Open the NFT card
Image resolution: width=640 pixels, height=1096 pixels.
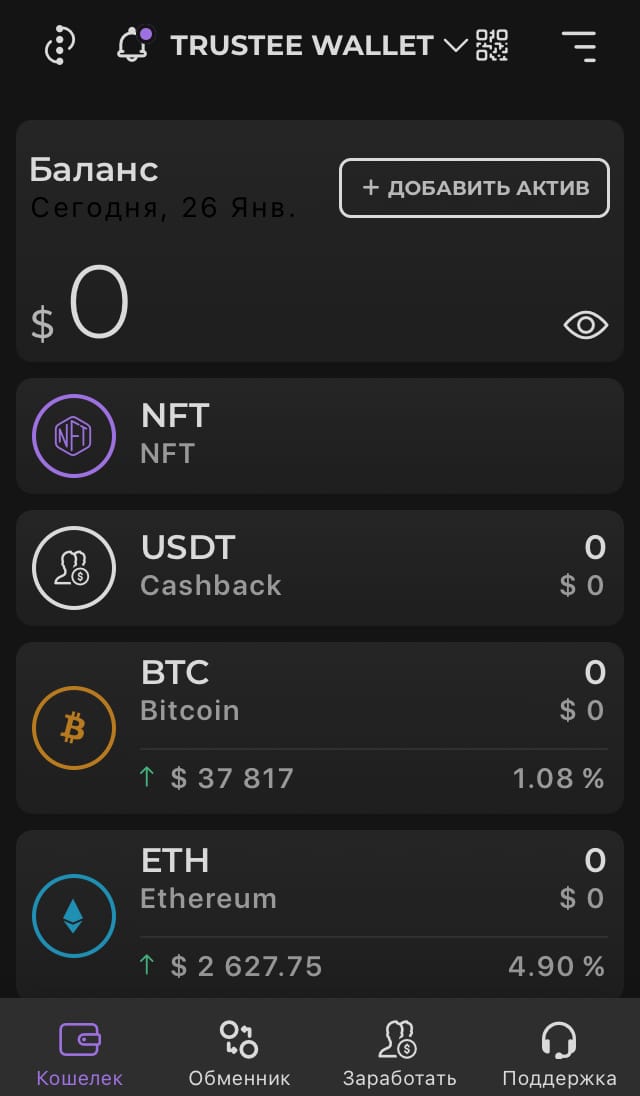click(x=319, y=435)
